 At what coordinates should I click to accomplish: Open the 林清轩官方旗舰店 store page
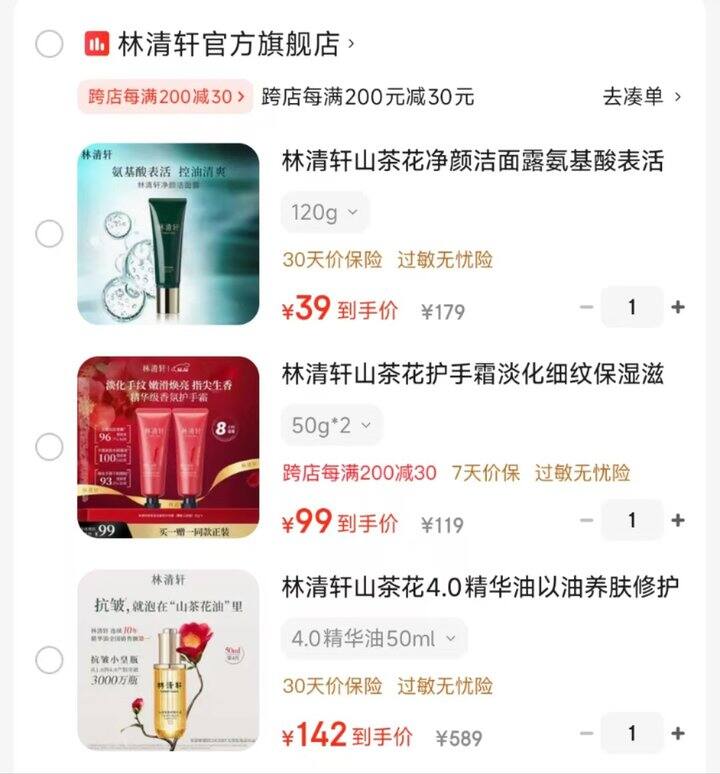pyautogui.click(x=228, y=44)
